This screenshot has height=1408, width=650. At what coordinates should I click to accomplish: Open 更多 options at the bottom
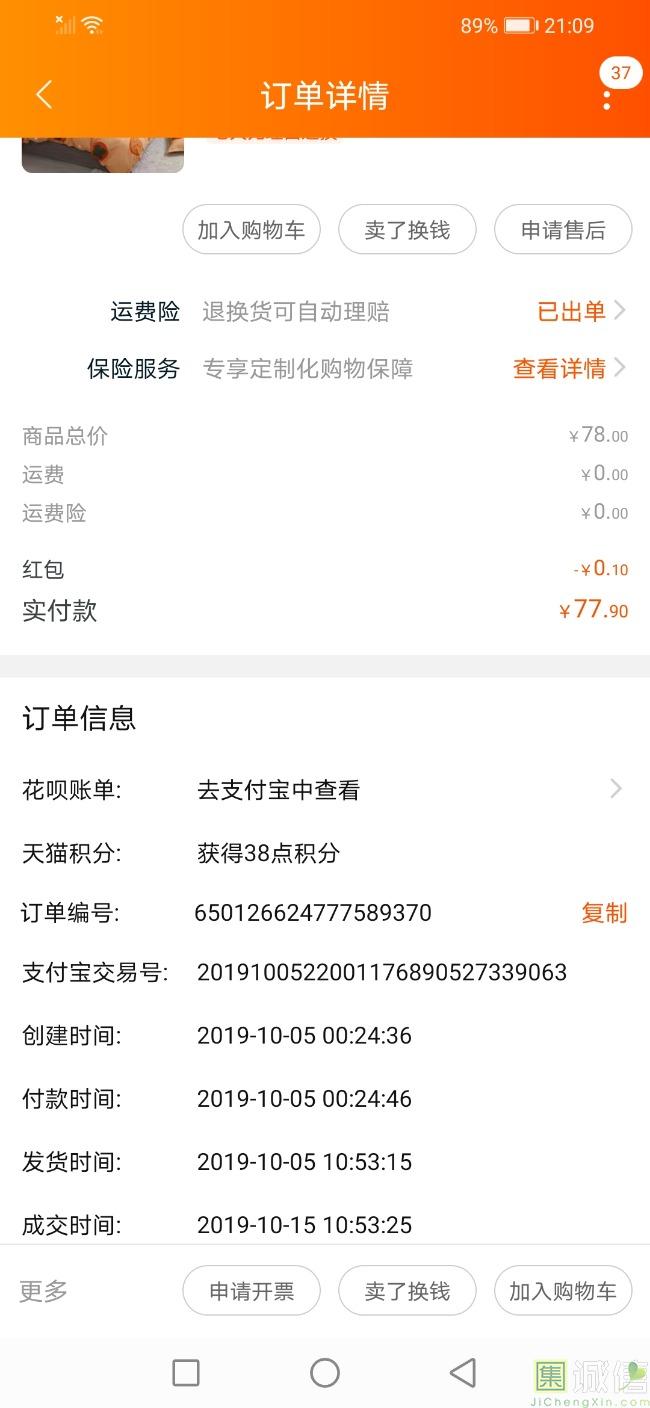coord(44,1291)
